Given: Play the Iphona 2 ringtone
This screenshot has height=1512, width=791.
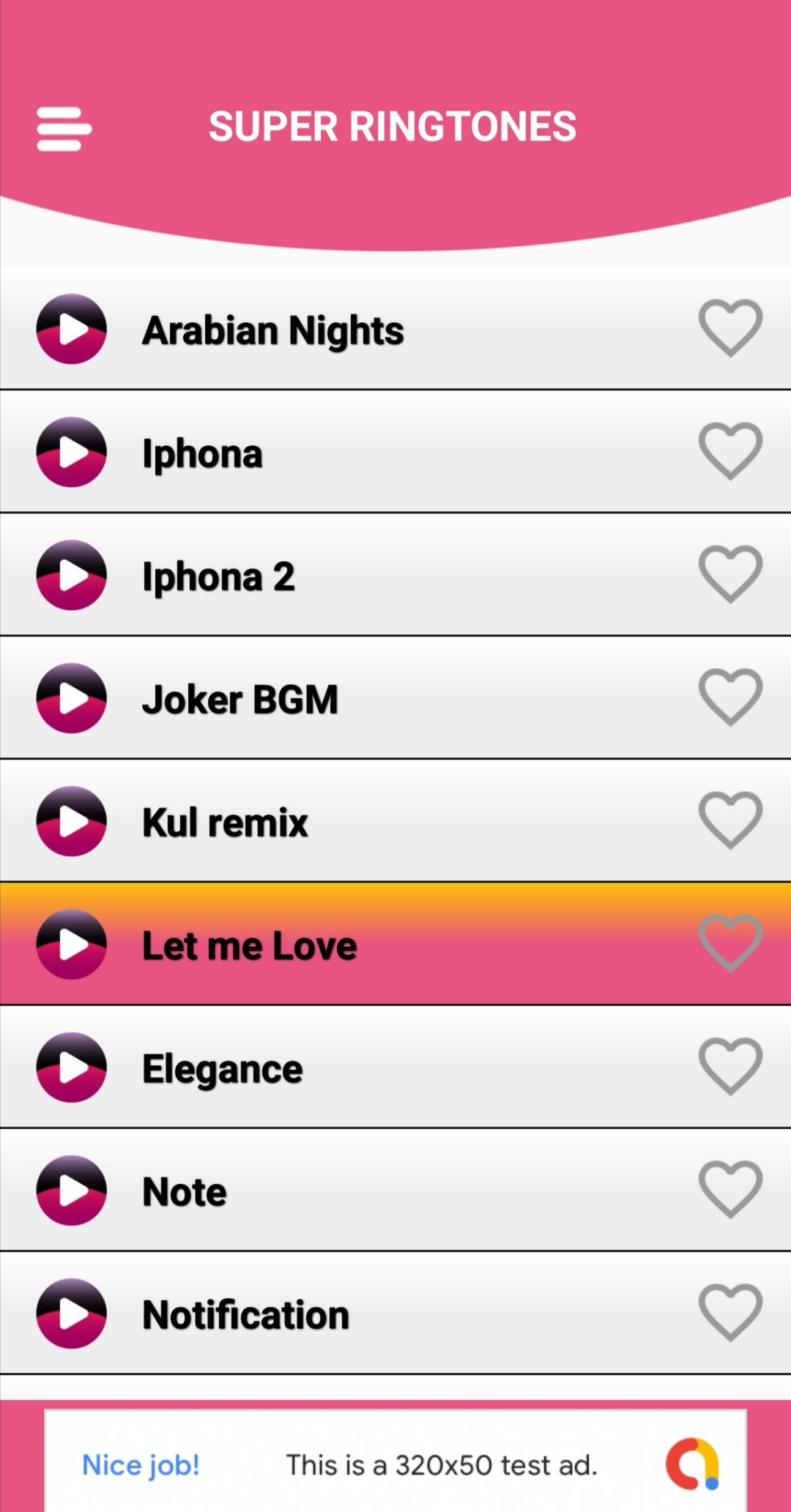Looking at the screenshot, I should [x=71, y=575].
